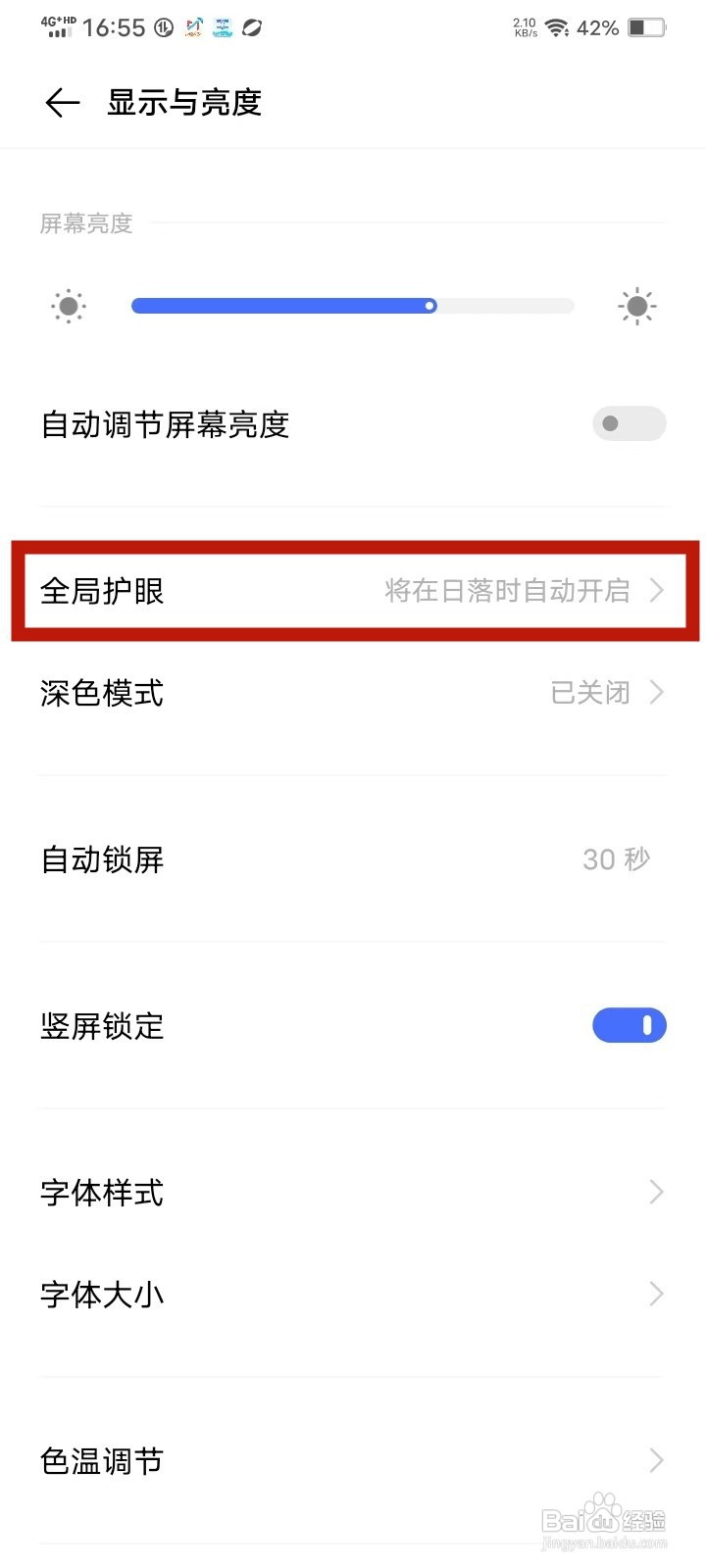
Task: Tap the high-brightness sun icon
Action: click(637, 305)
